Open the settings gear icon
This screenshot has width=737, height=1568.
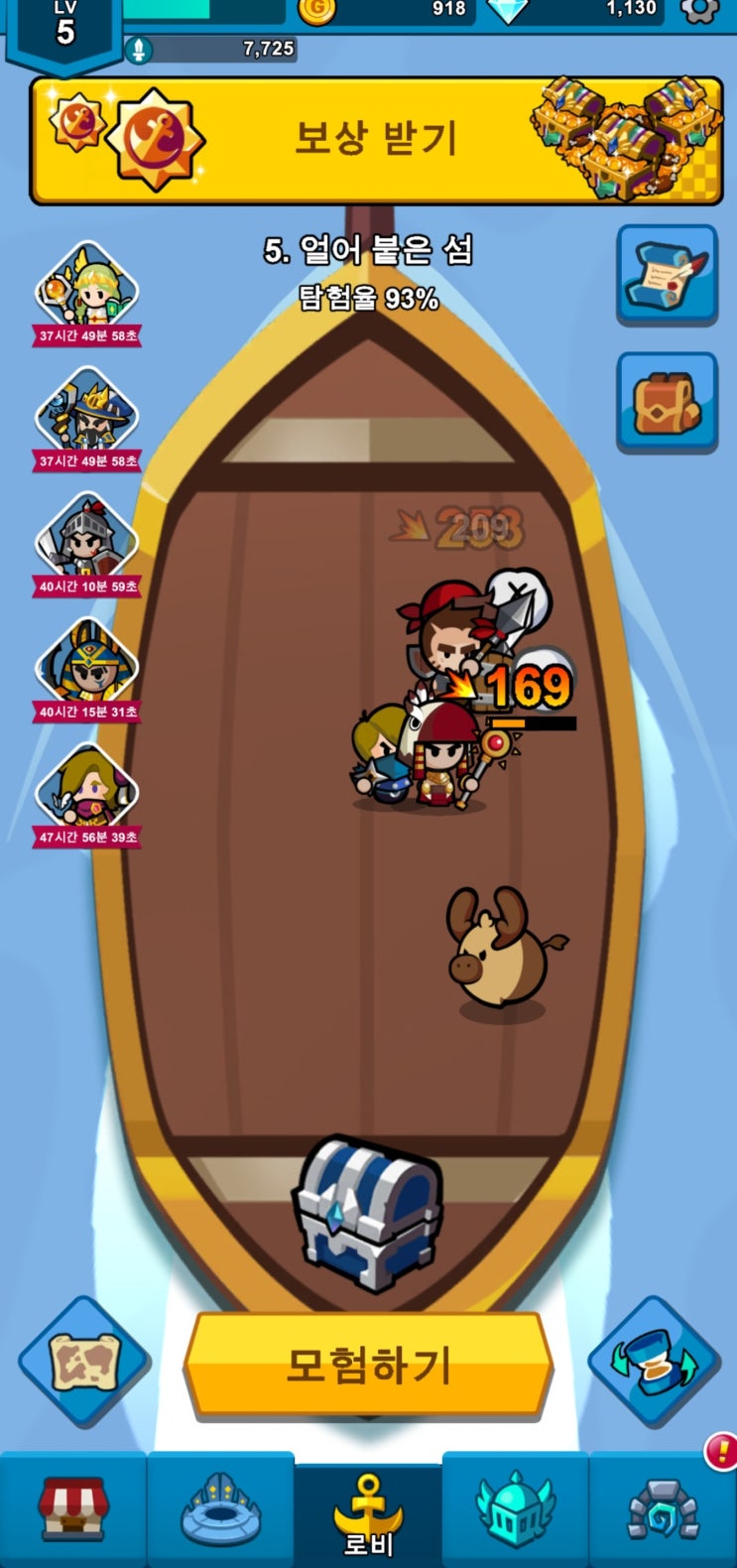click(700, 10)
